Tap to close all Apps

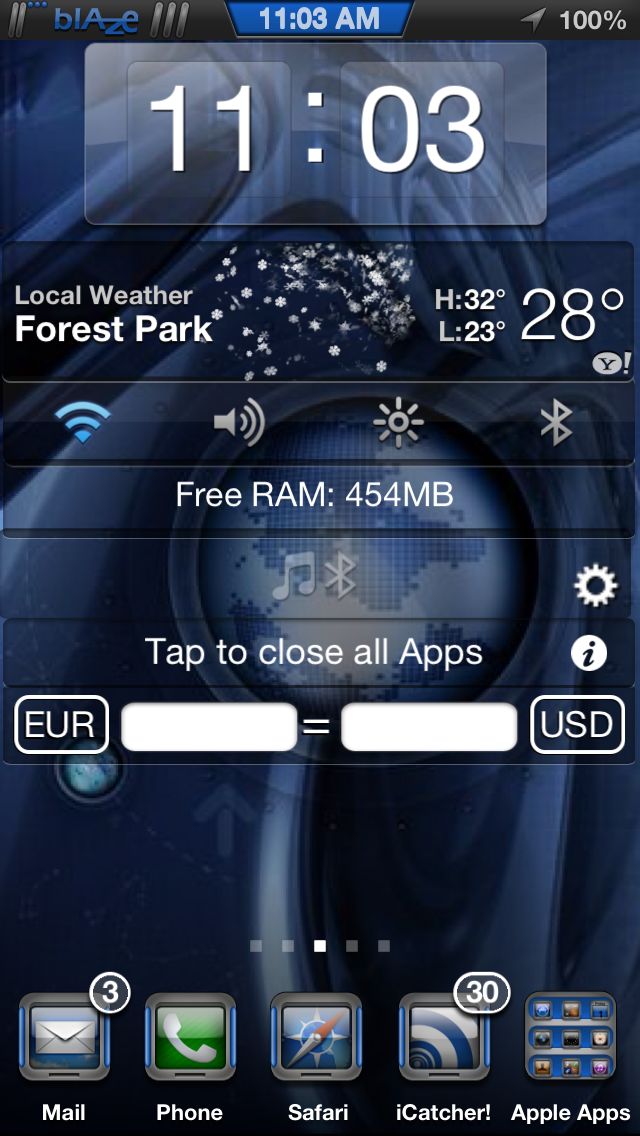314,653
